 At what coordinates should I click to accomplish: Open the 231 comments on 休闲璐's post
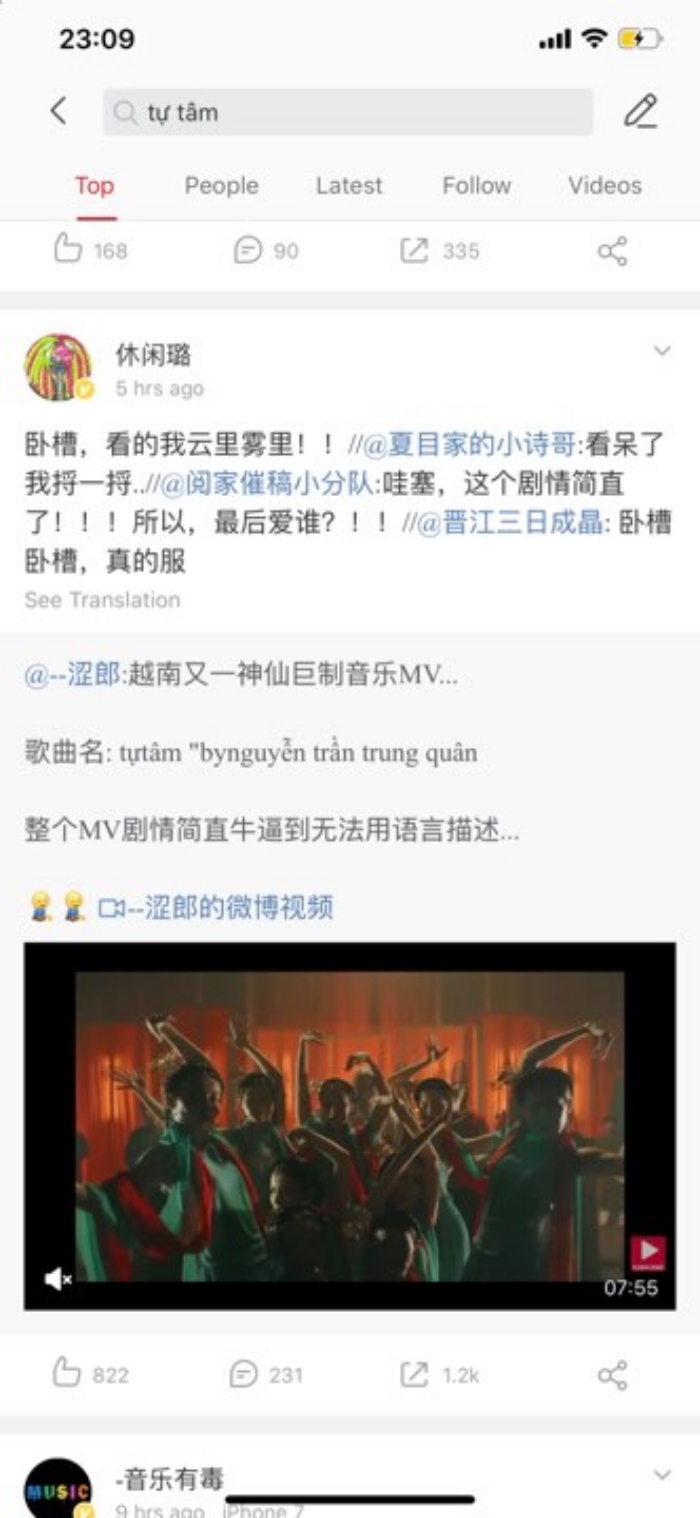tap(266, 1374)
